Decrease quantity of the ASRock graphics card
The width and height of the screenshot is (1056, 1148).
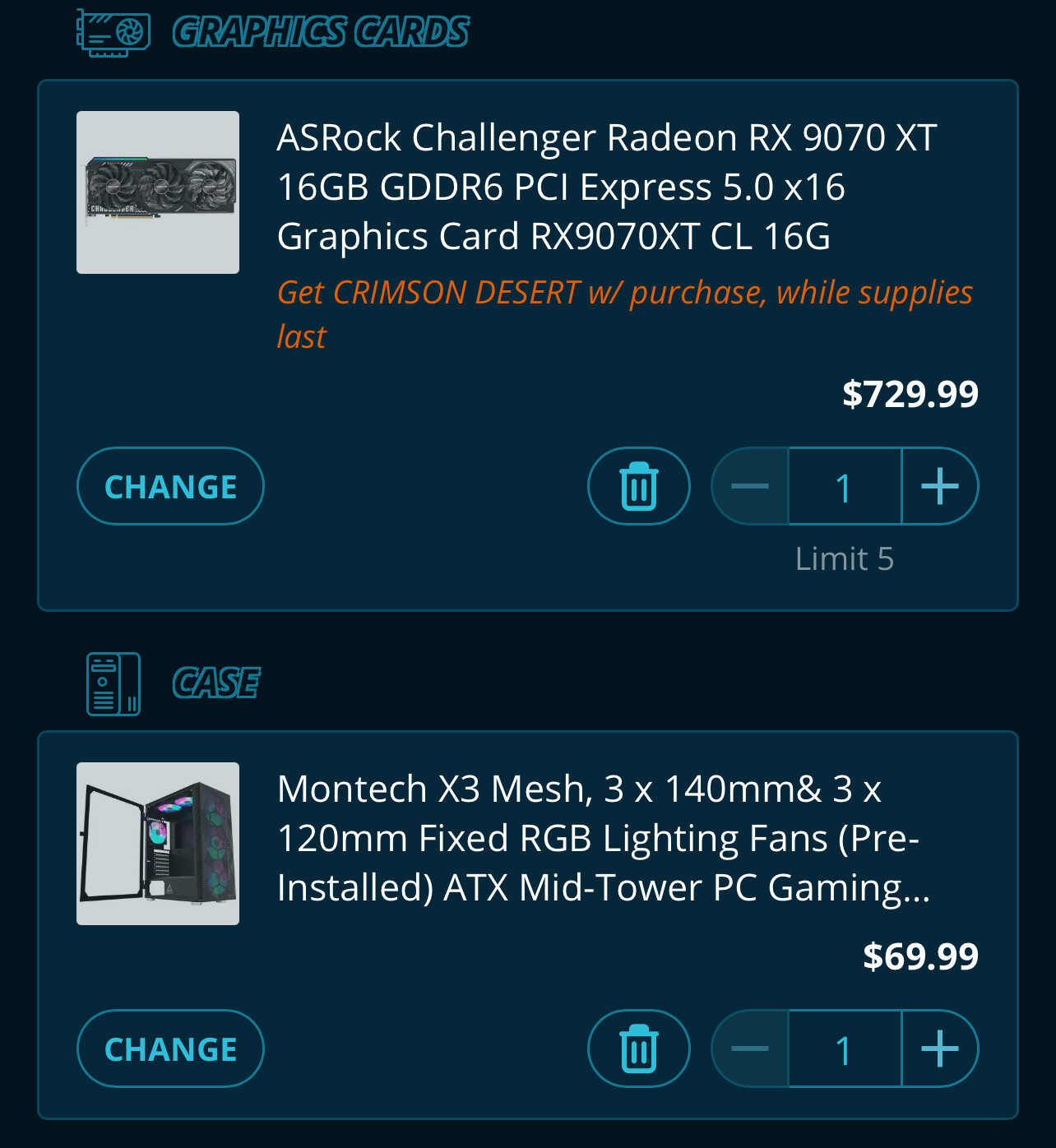click(750, 486)
